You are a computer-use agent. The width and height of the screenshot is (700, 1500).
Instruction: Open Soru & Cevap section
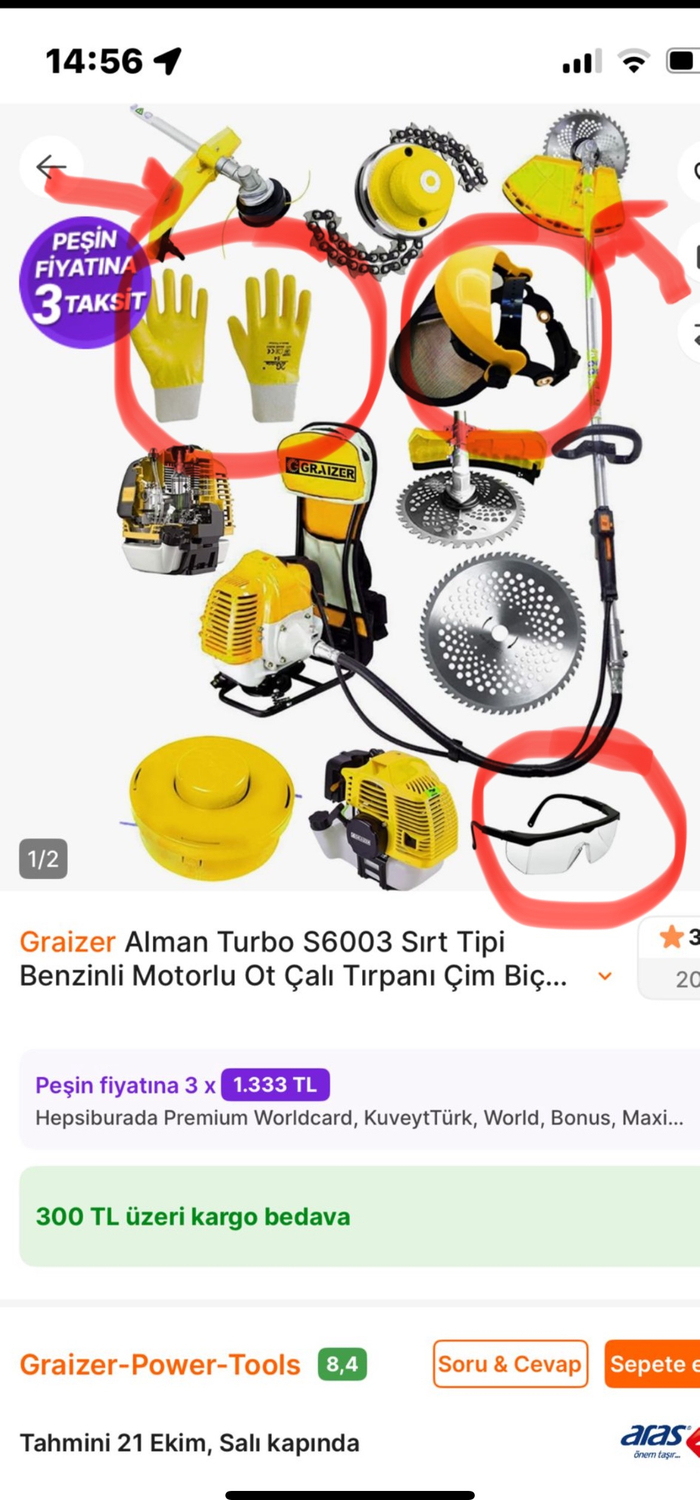pyautogui.click(x=510, y=1364)
